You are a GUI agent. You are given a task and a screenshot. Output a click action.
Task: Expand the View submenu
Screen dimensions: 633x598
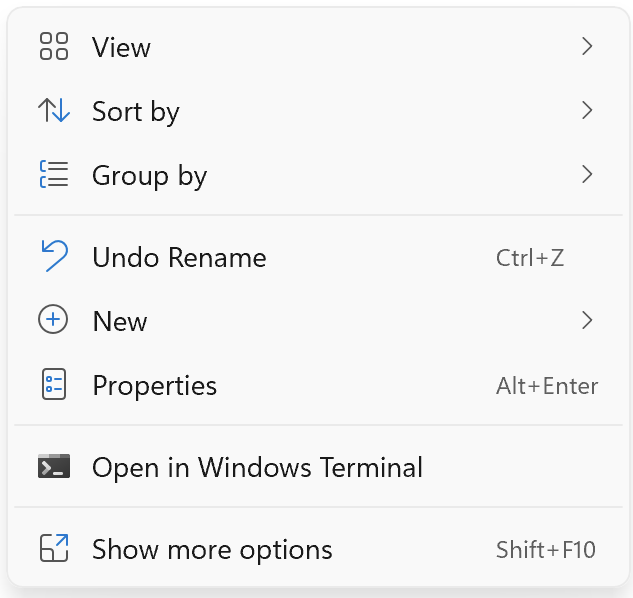[x=120, y=47]
